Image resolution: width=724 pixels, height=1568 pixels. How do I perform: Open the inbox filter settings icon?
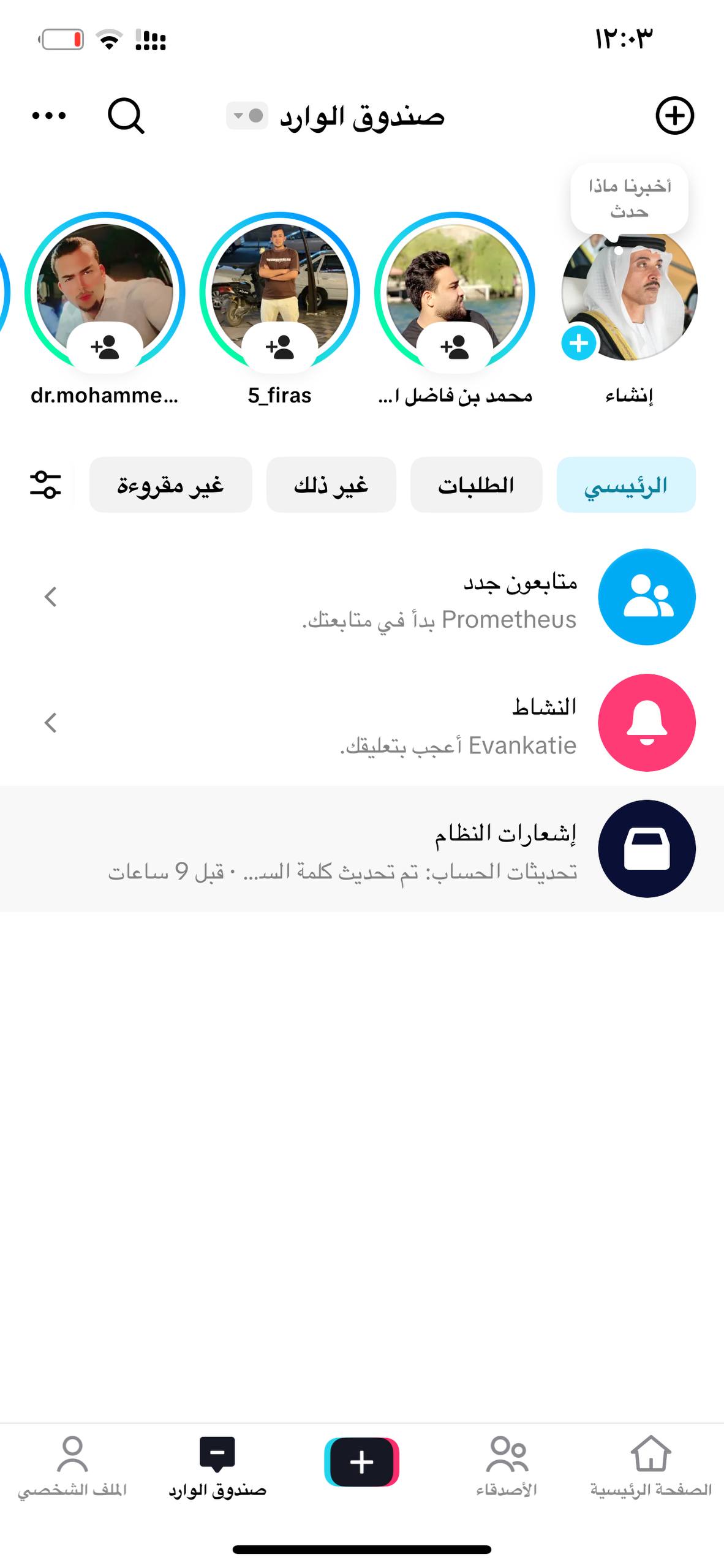tap(46, 485)
